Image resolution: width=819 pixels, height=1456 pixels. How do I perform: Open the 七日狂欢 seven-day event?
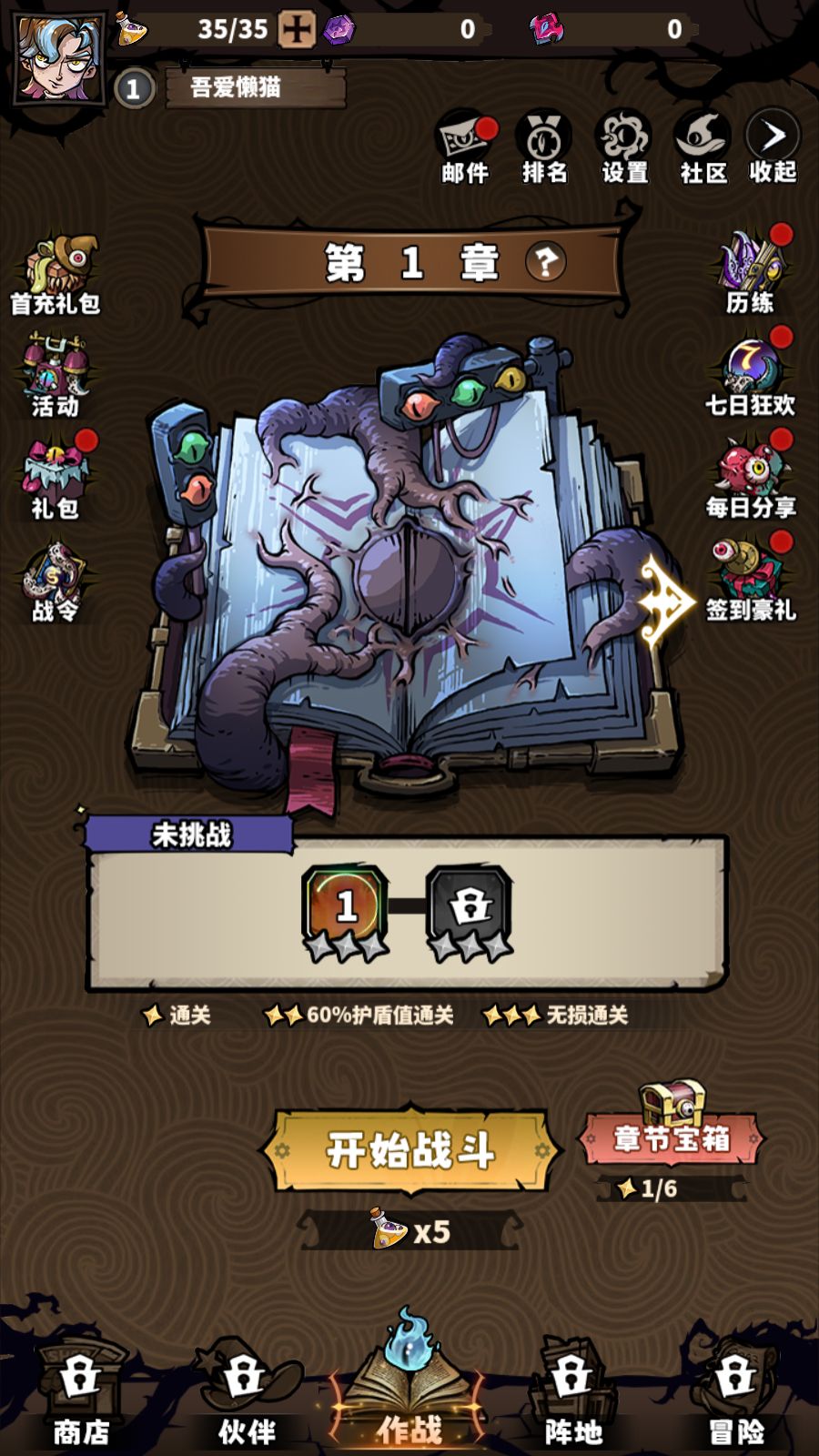[752, 375]
